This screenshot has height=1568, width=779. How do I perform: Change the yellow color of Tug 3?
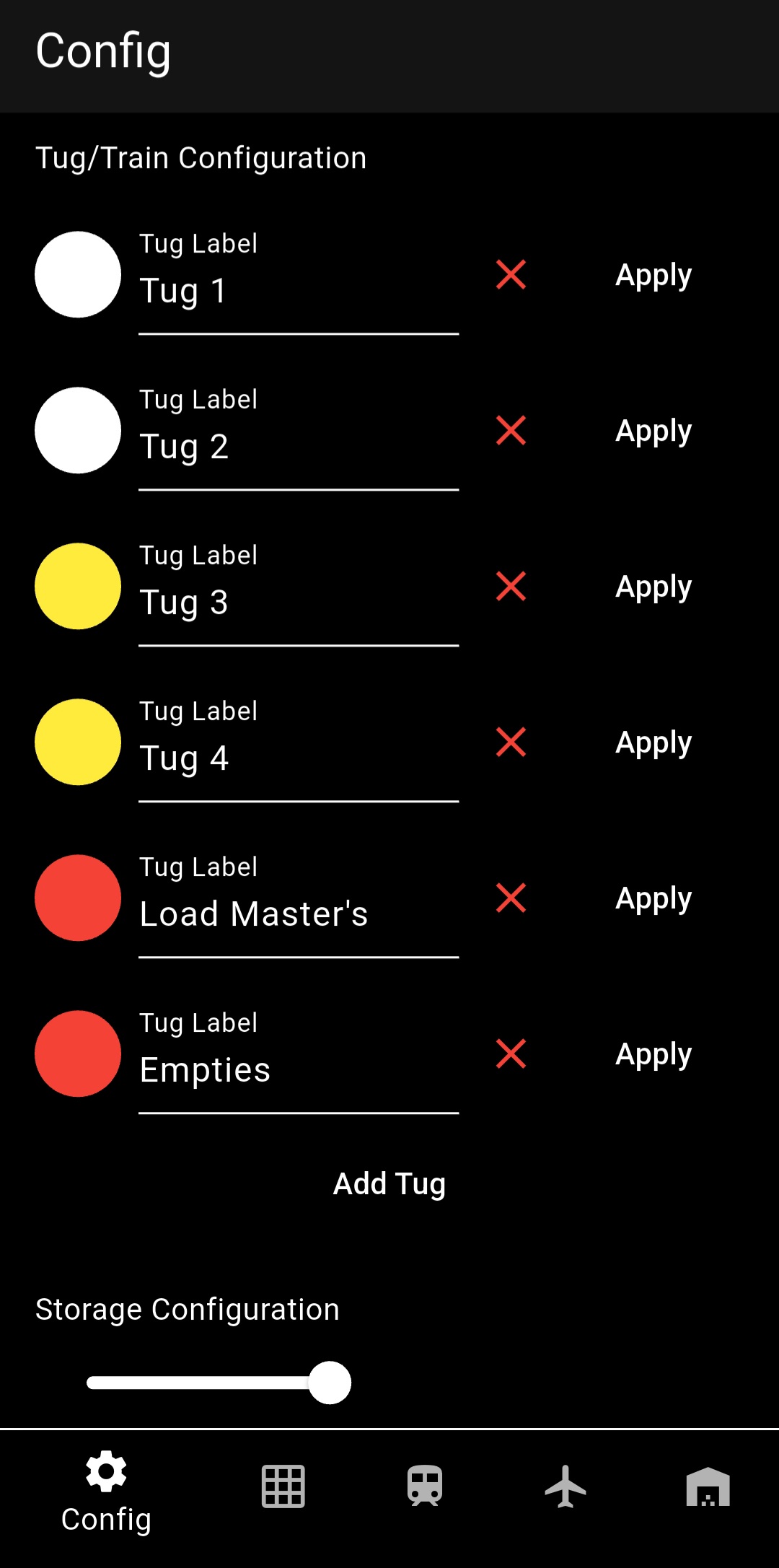(x=78, y=587)
